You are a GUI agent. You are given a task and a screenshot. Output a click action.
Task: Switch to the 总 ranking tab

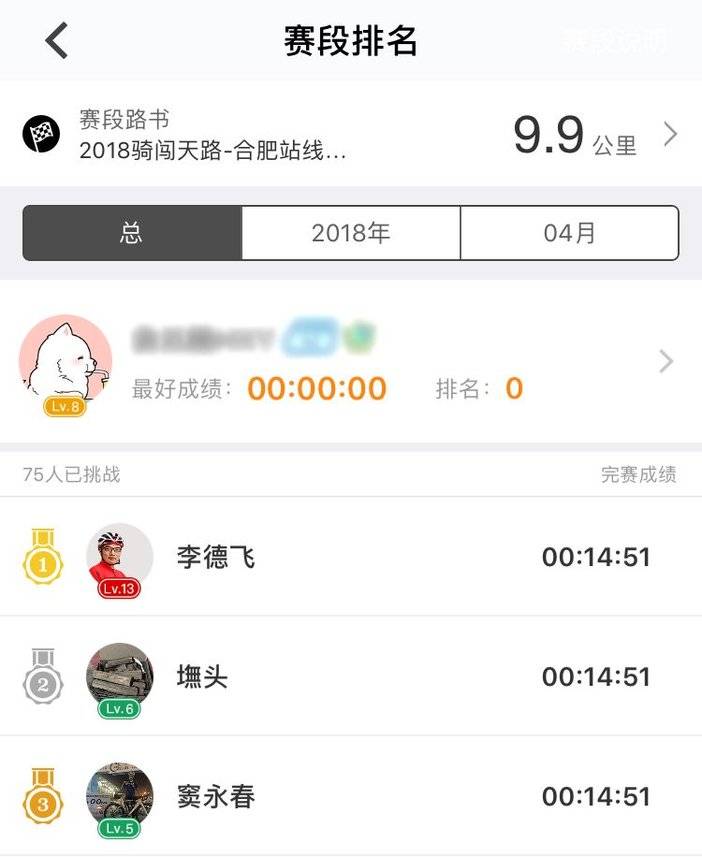pos(132,233)
